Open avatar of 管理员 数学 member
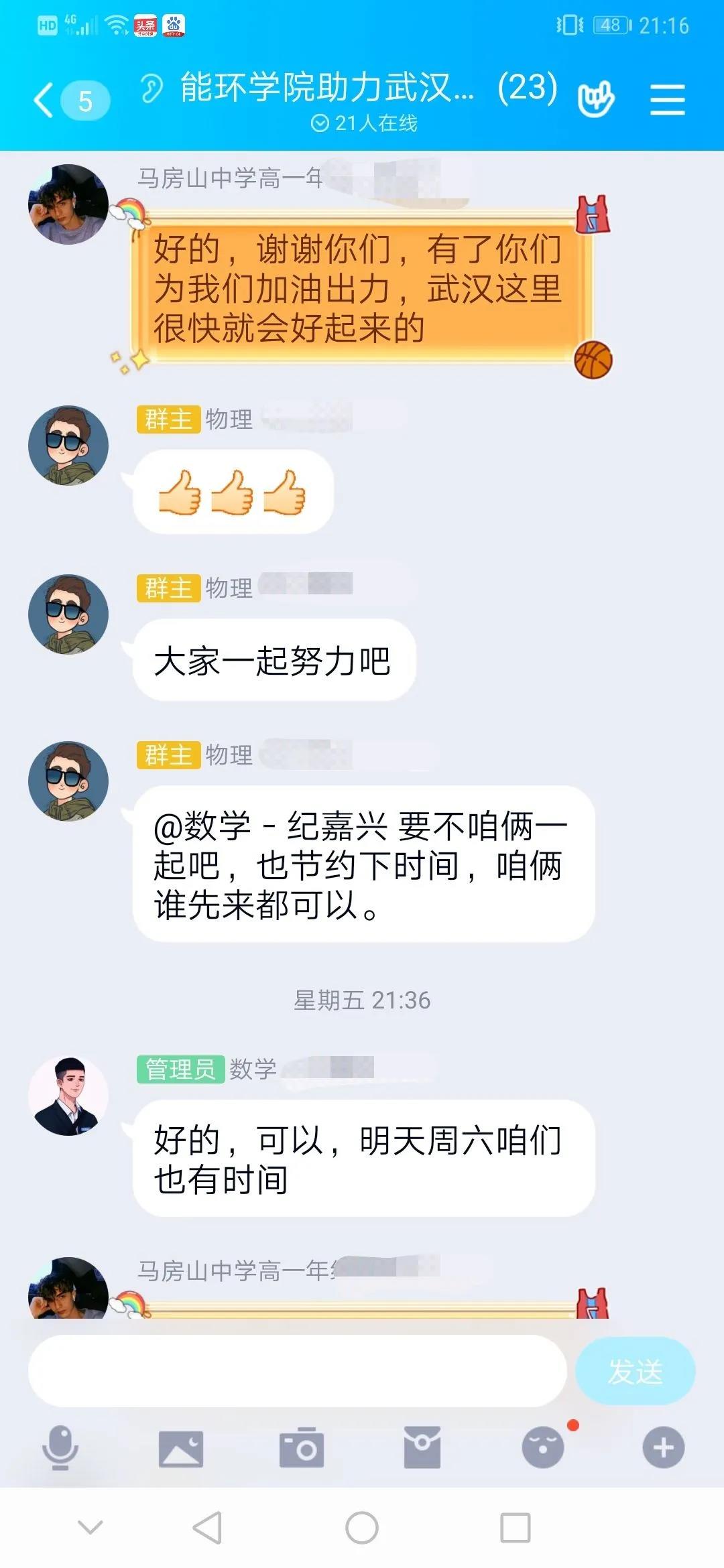Image resolution: width=724 pixels, height=1568 pixels. point(68,1096)
